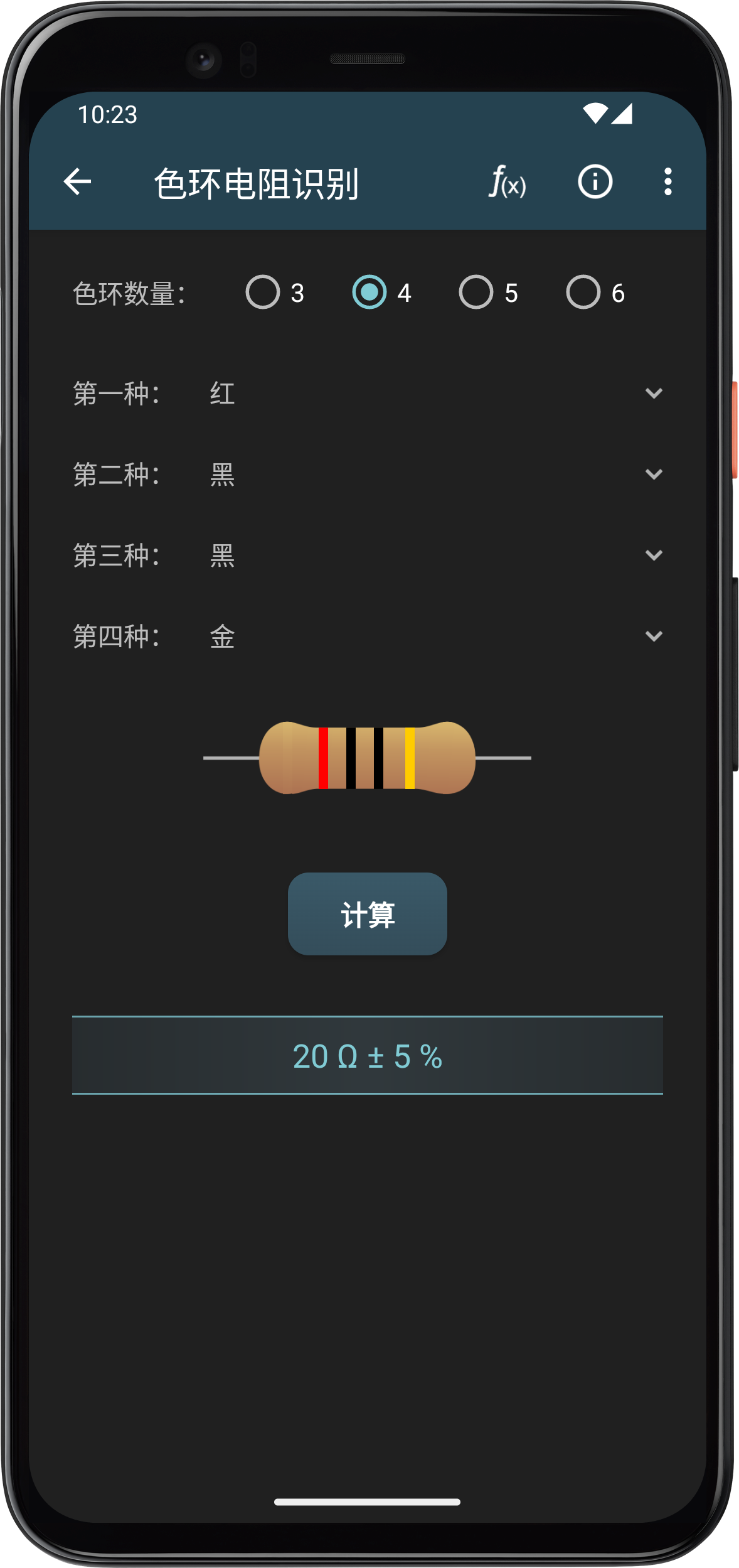
Task: Open the f(x) formula view
Action: (x=507, y=182)
